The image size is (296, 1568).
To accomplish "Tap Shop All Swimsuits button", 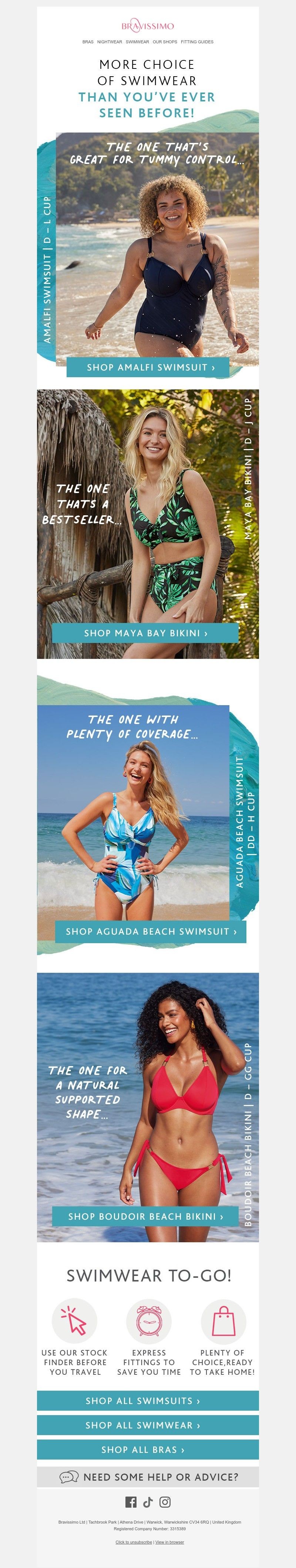I will pos(148,1401).
